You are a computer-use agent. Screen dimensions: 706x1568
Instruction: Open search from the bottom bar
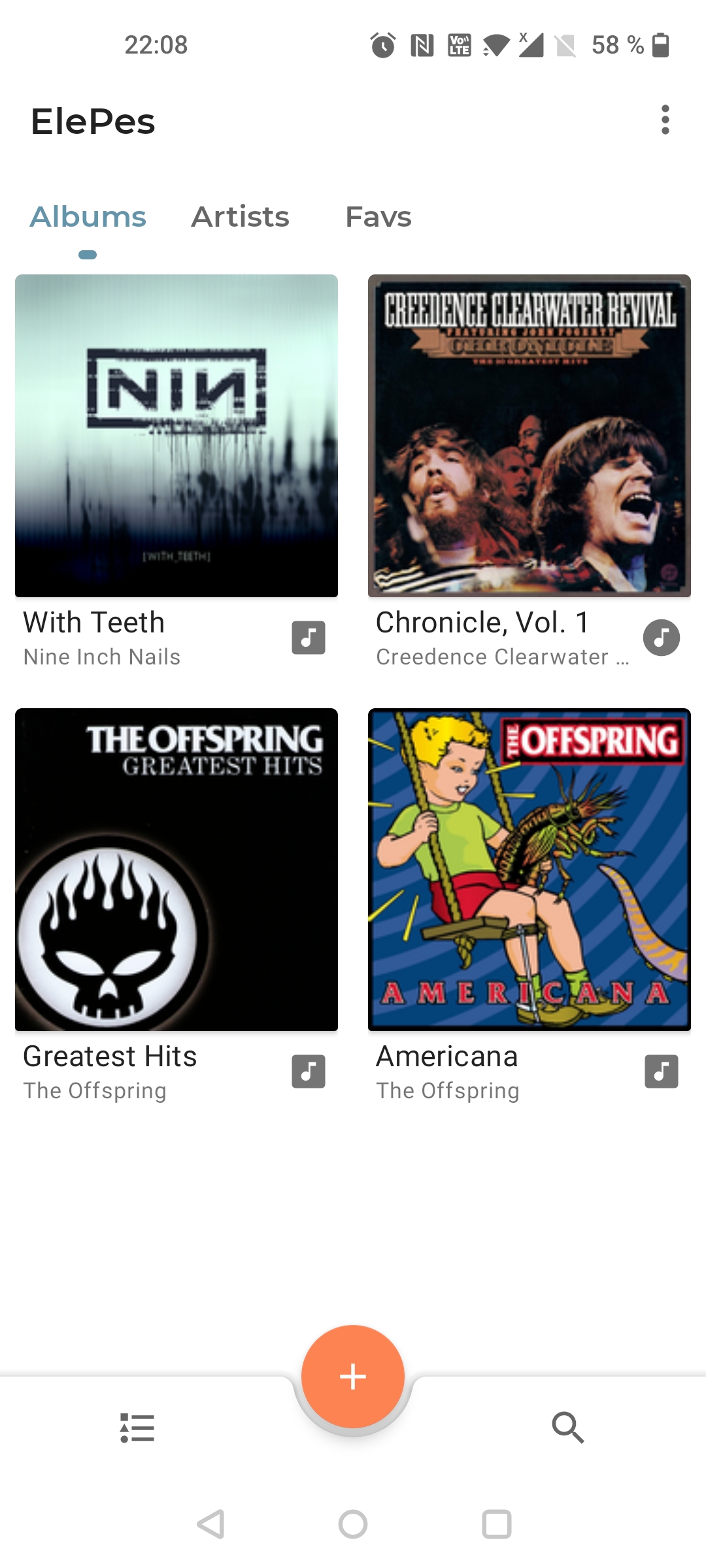(x=567, y=1428)
